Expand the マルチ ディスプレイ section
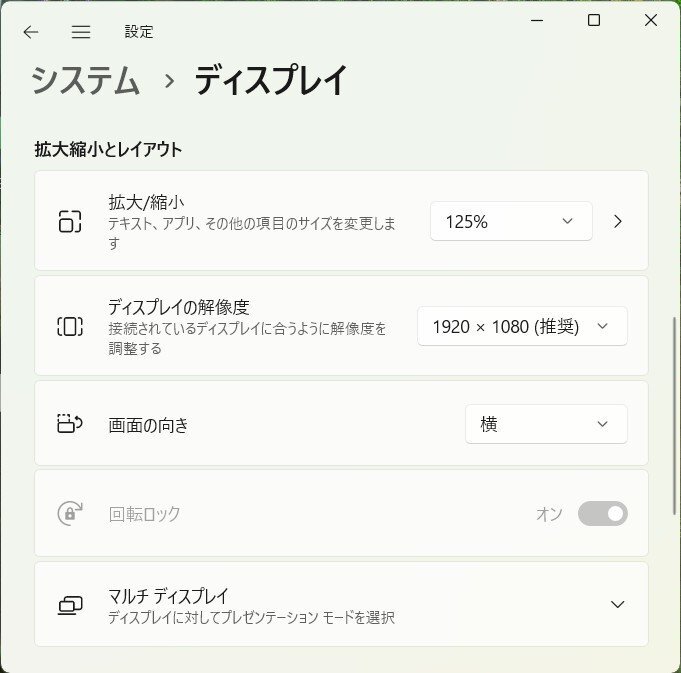 (x=617, y=604)
